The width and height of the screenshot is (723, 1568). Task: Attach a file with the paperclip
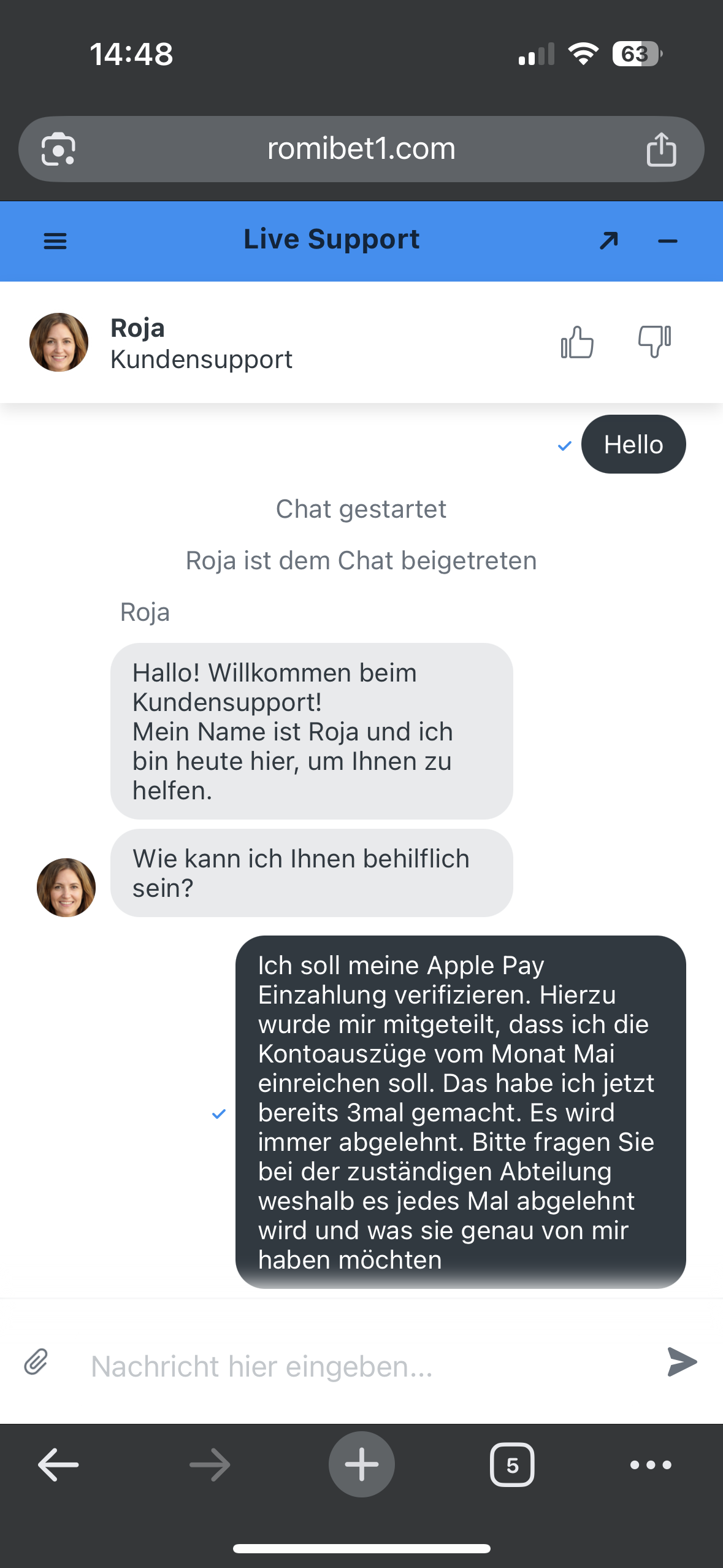click(x=36, y=1362)
